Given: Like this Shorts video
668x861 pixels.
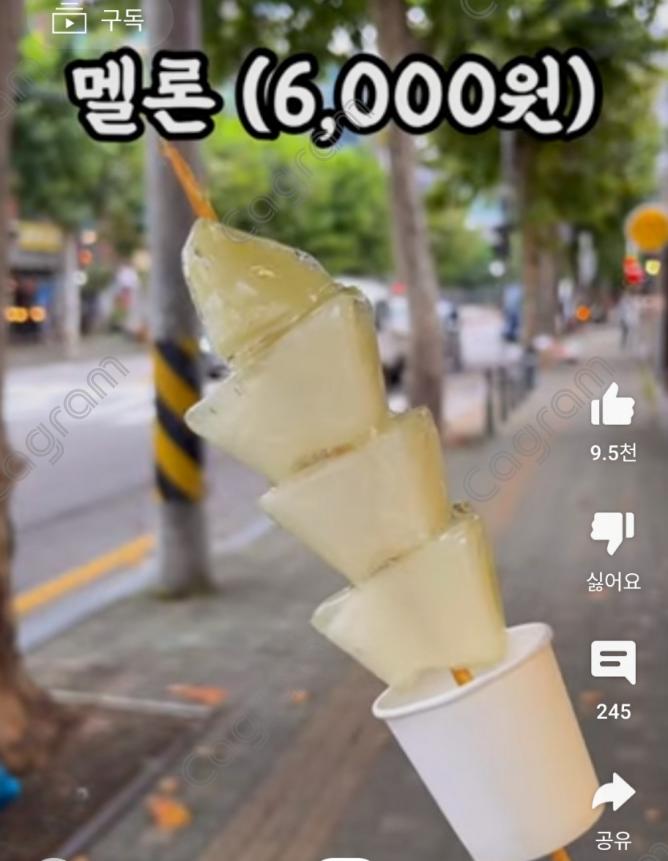Looking at the screenshot, I should (612, 406).
